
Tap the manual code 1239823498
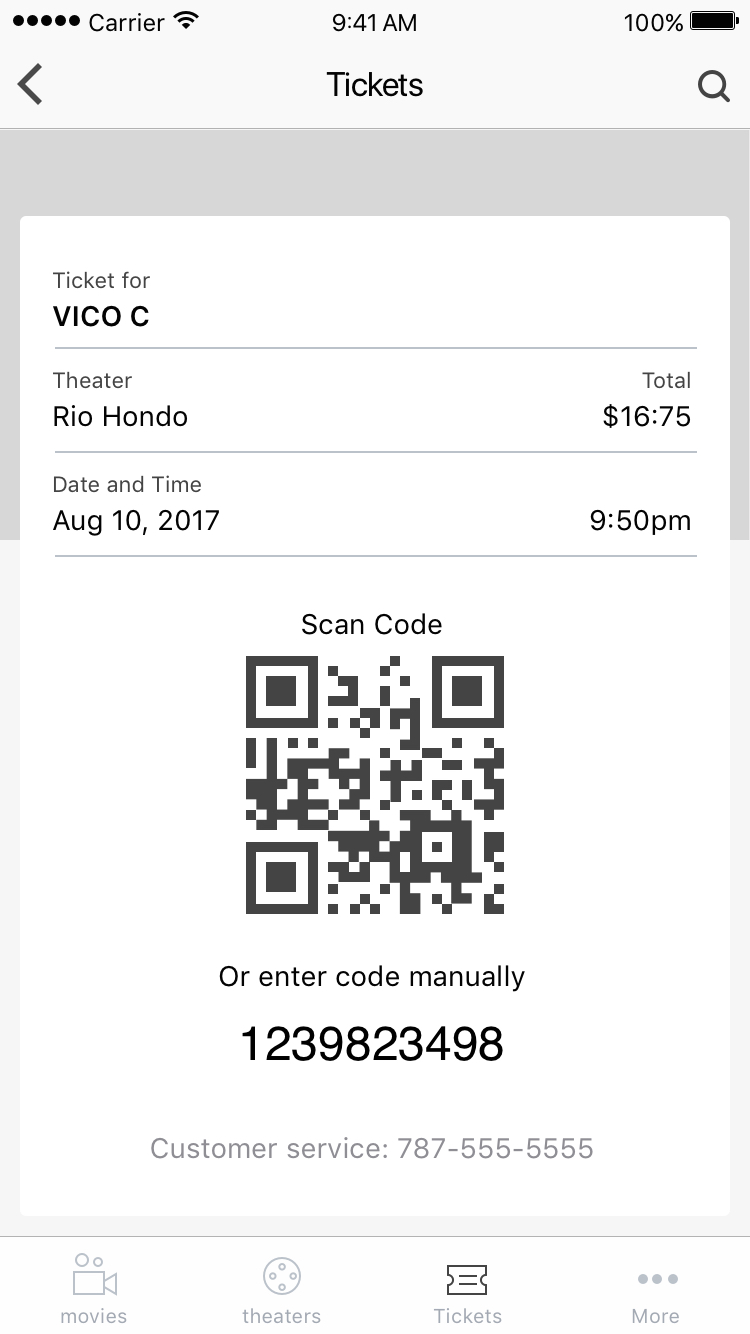coord(372,1043)
